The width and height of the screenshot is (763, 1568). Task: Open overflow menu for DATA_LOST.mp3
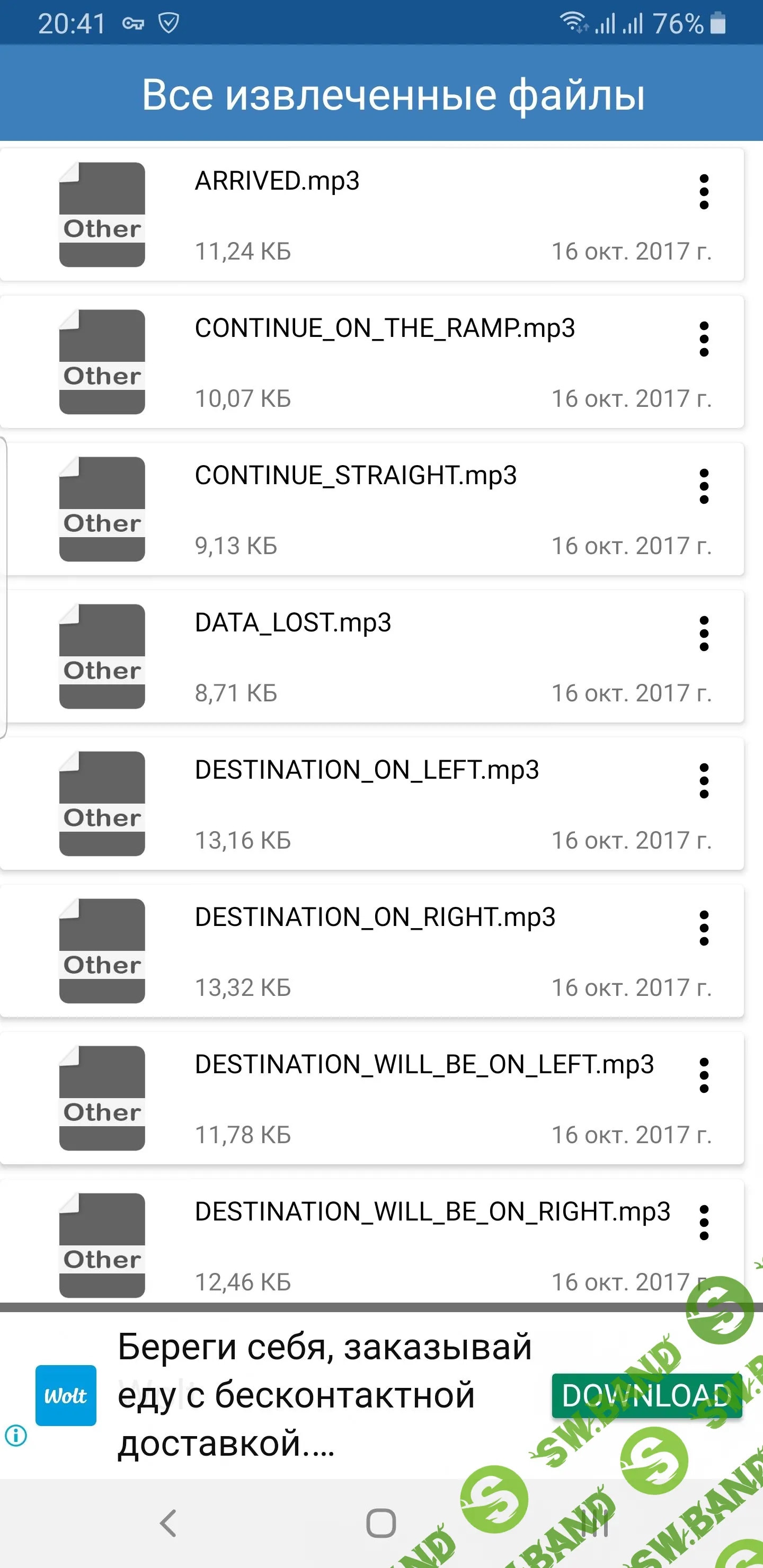click(703, 634)
